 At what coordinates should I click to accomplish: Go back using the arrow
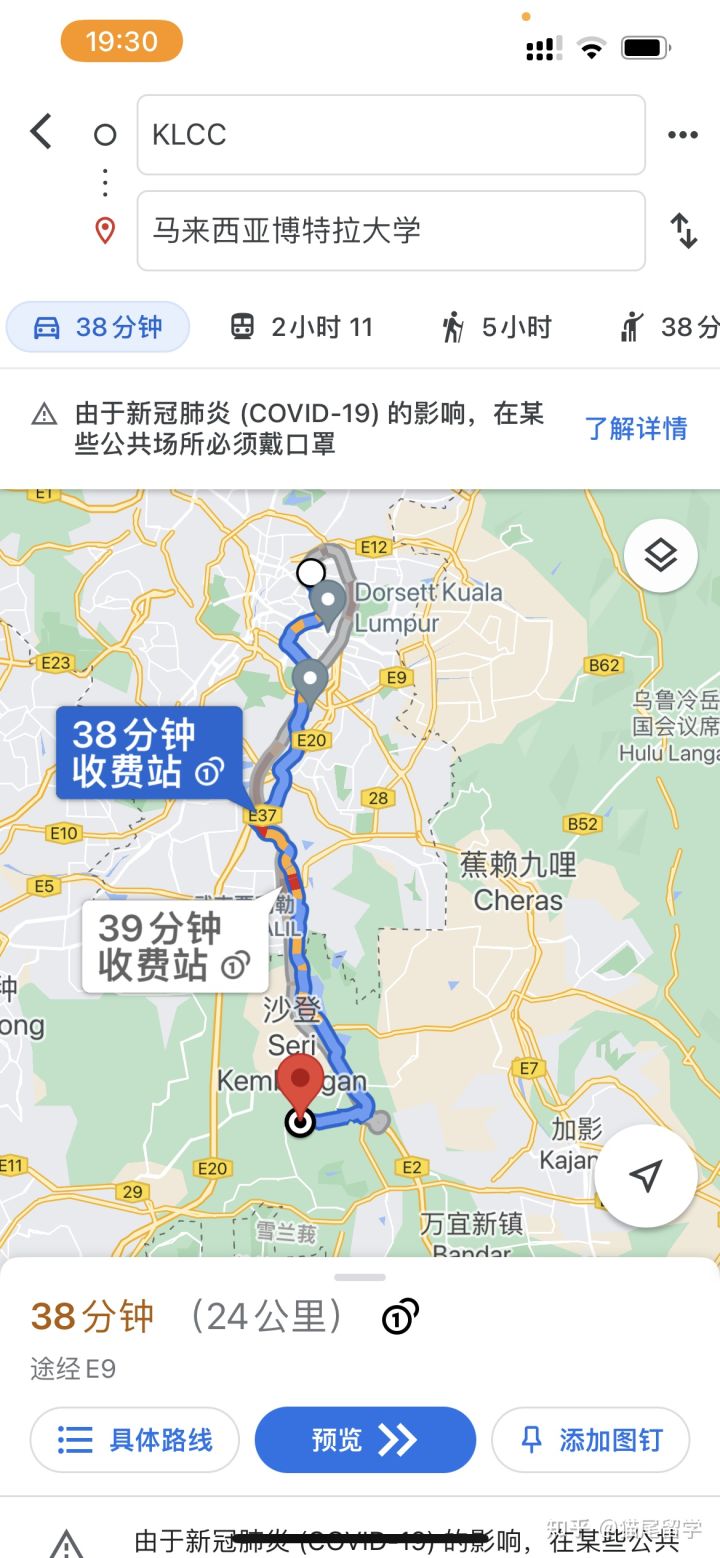click(41, 132)
